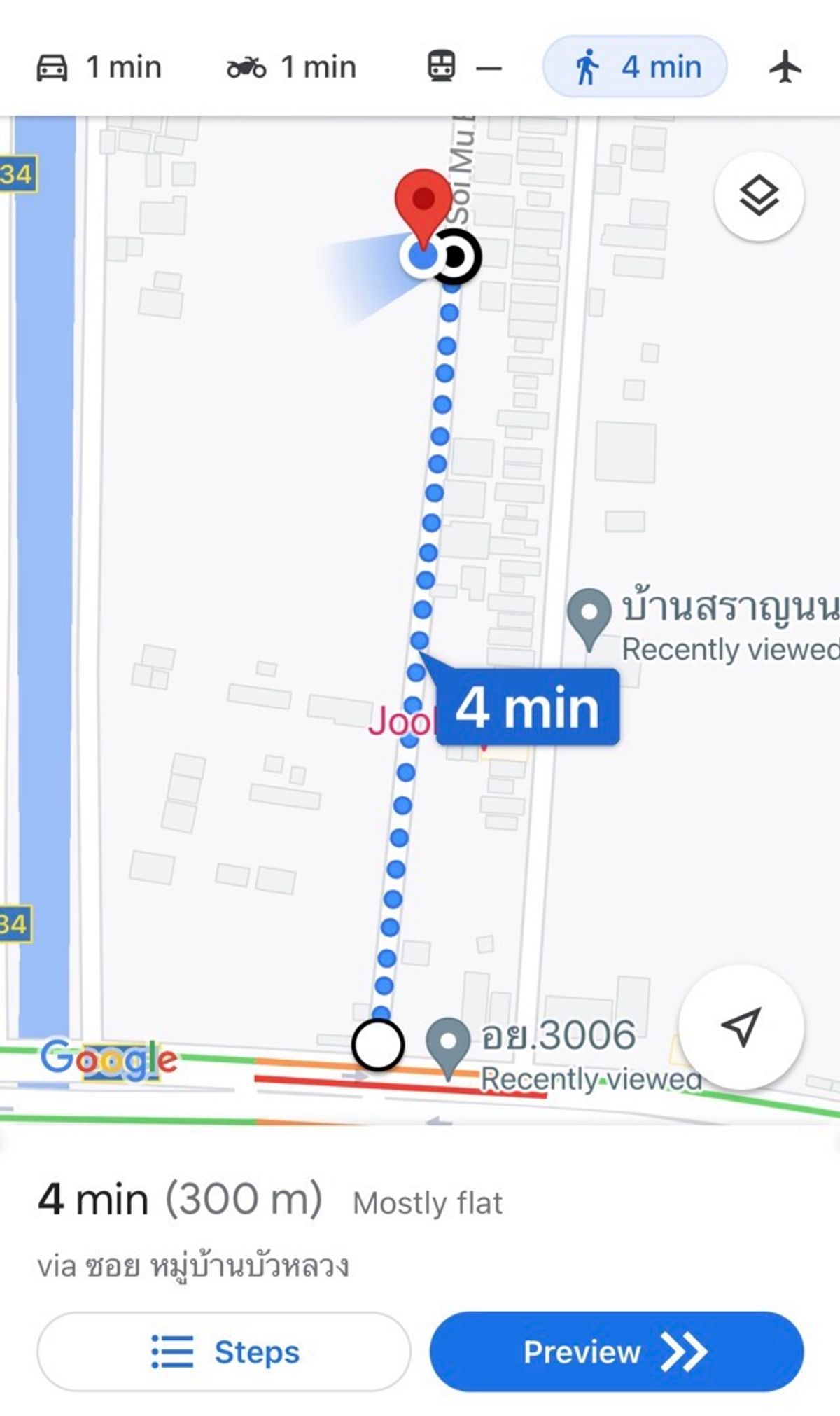Switch to the flights travel mode
Viewport: 840px width, 1416px height.
coord(785,67)
